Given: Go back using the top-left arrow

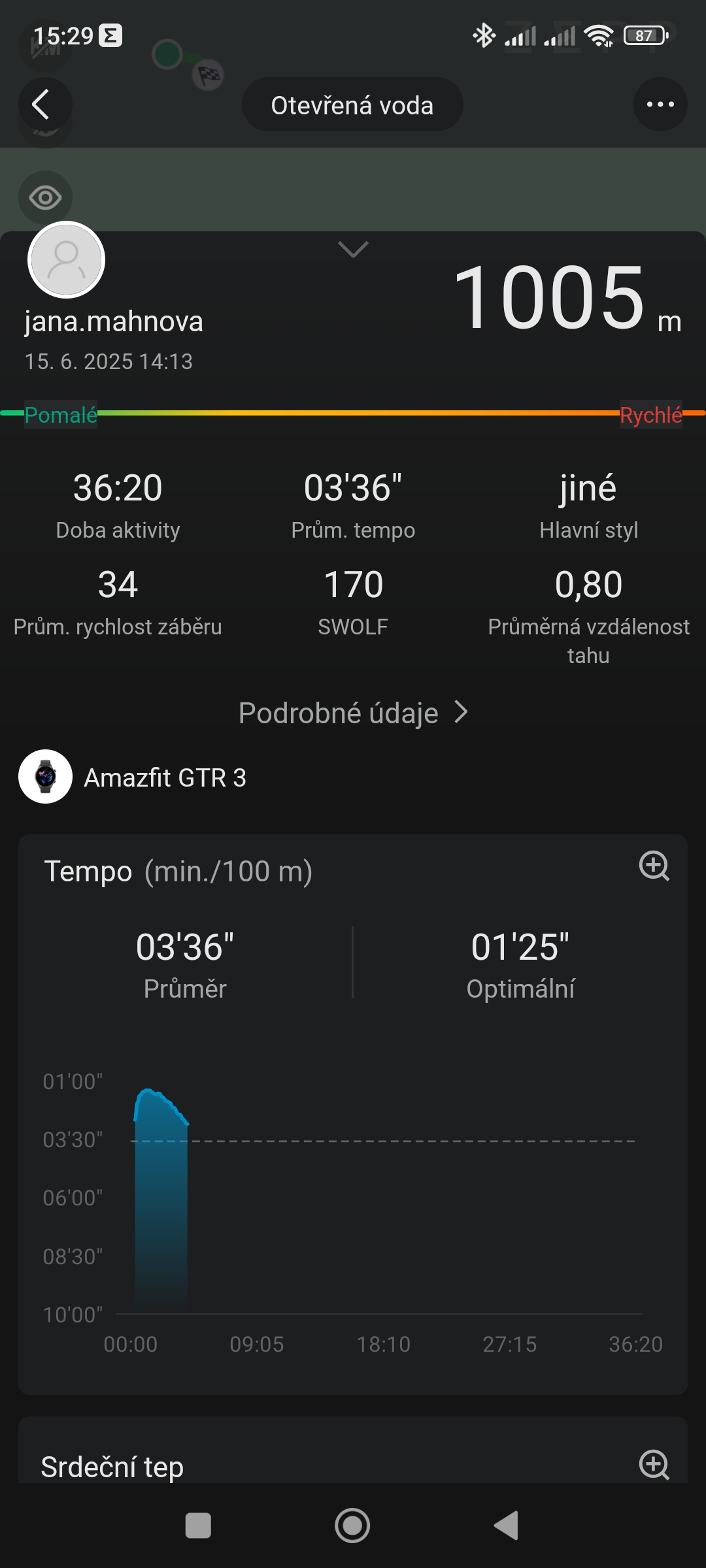Looking at the screenshot, I should (43, 105).
